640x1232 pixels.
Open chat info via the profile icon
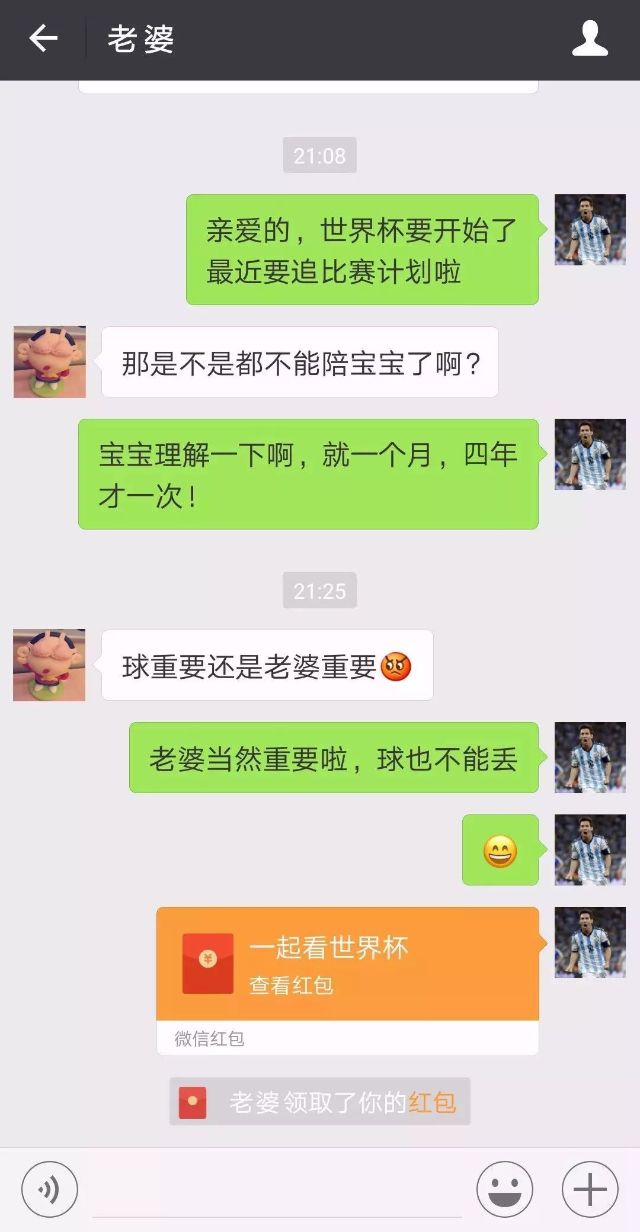(x=590, y=39)
